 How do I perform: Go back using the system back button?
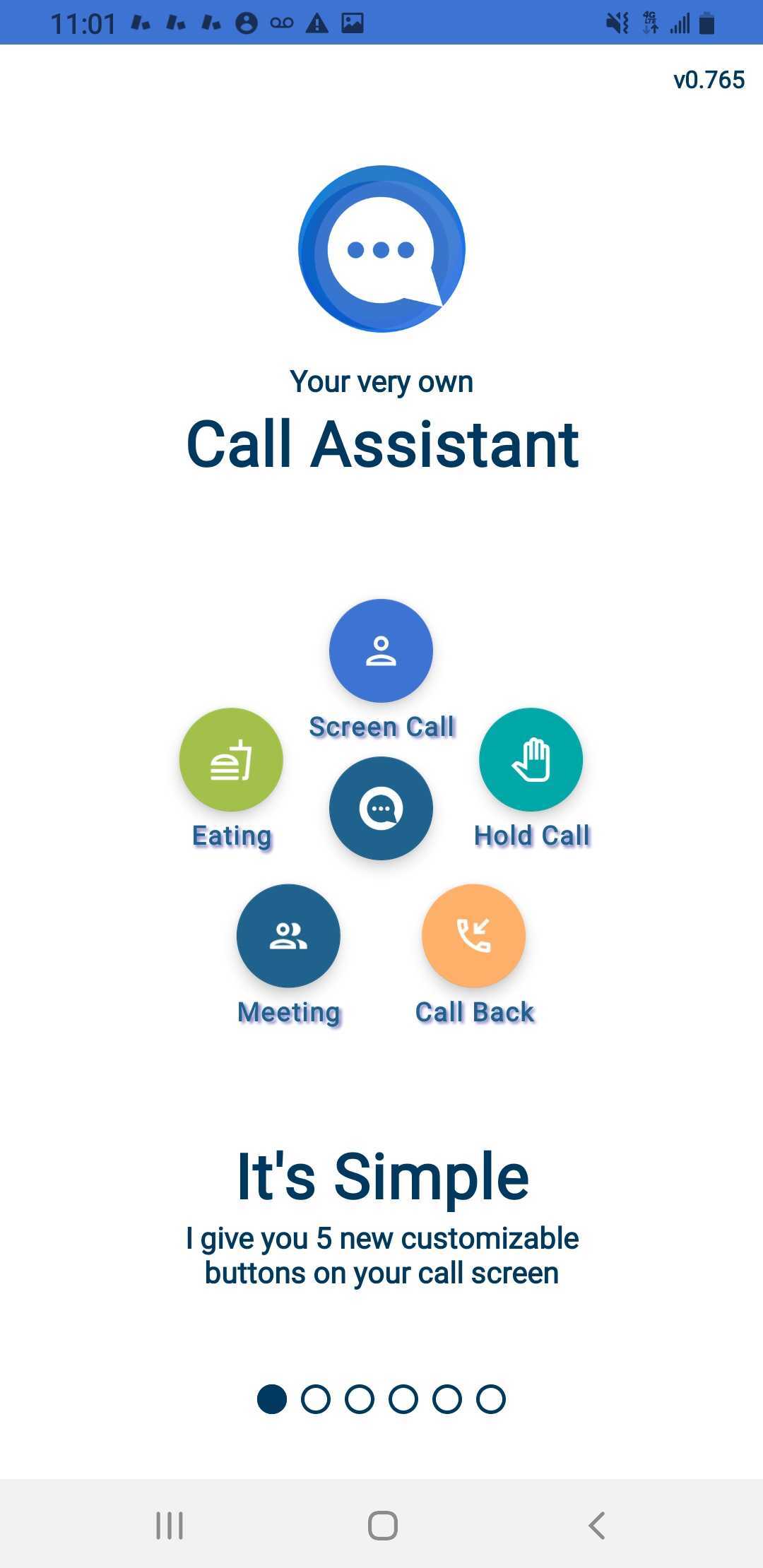(x=597, y=1525)
